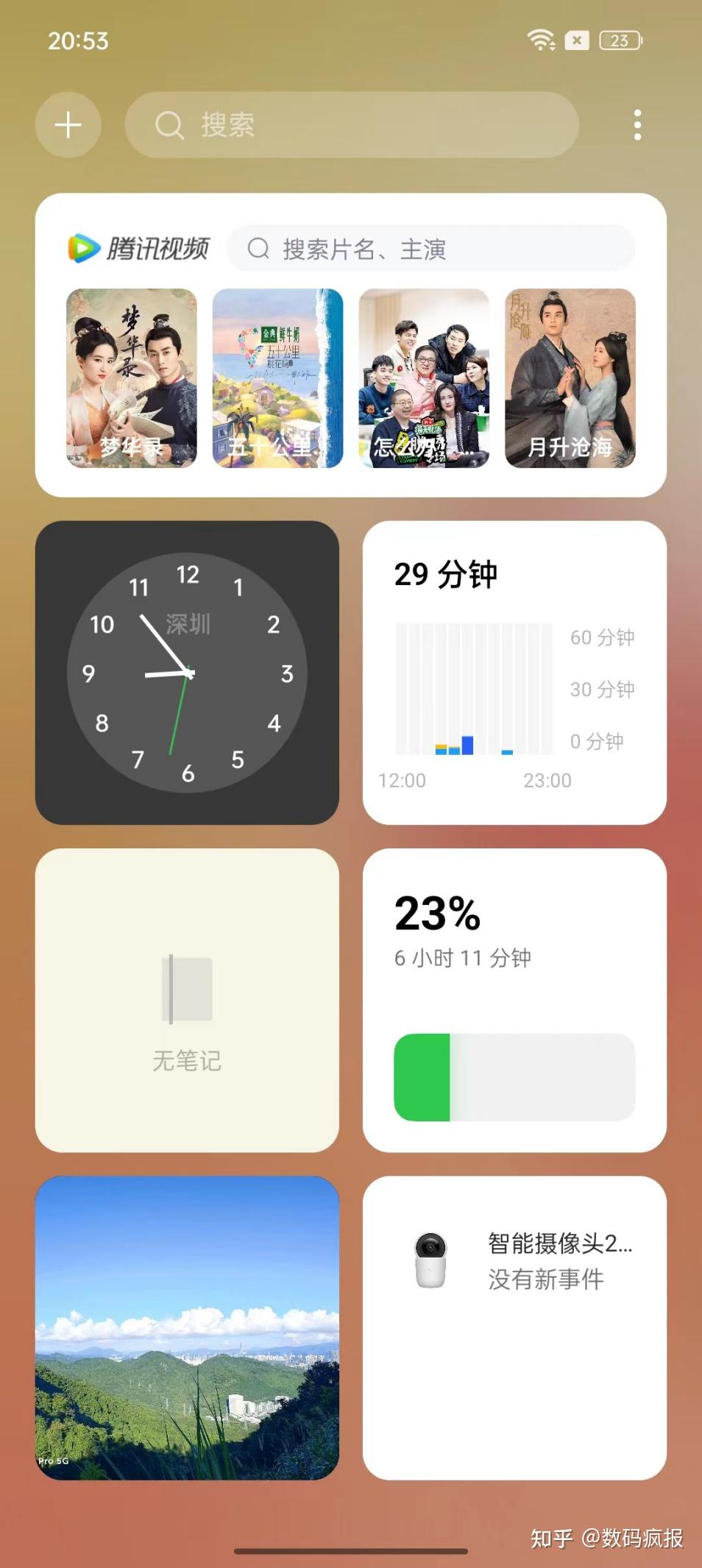The image size is (702, 1568).
Task: Open the mountain landscape photo widget
Action: tap(187, 1327)
